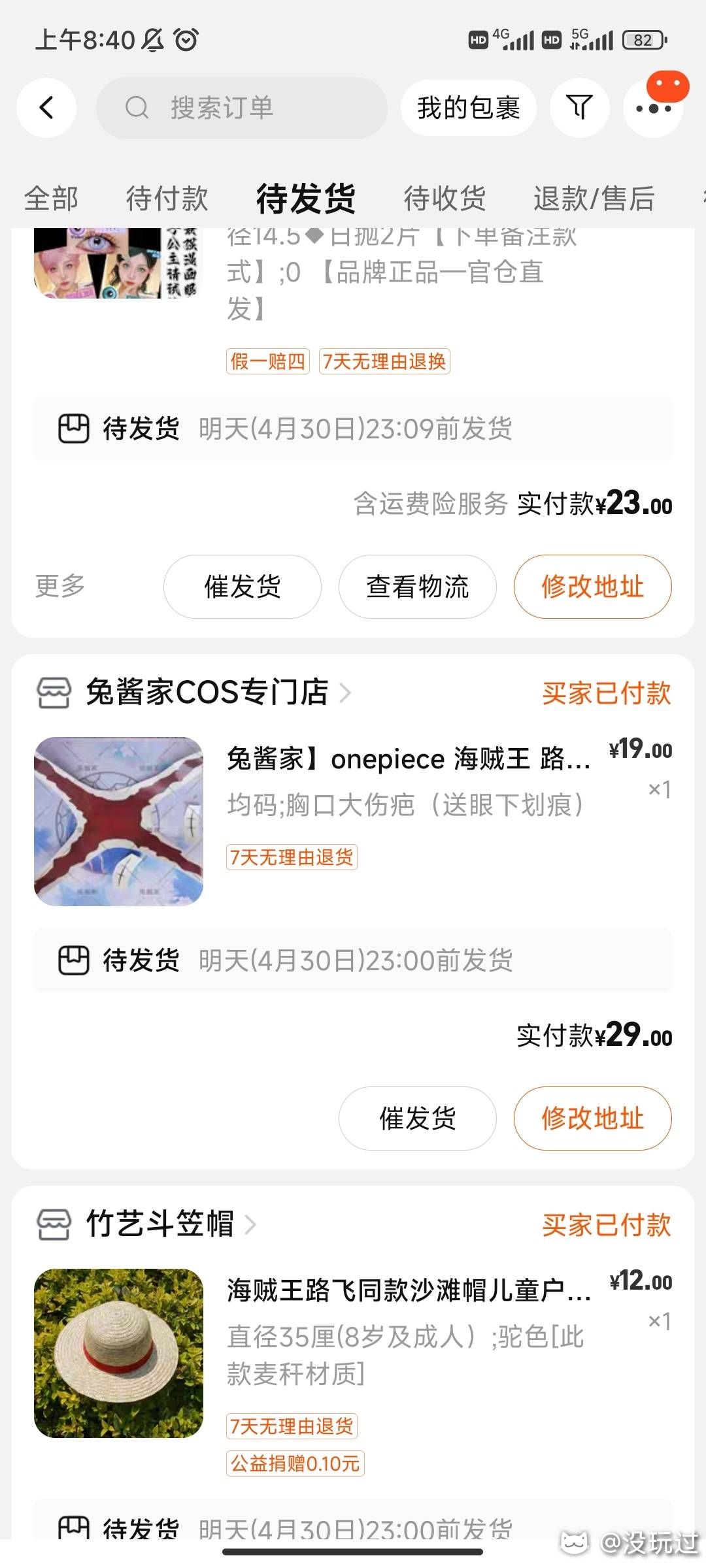Tap 查看物流 on the ¥23.00 order

coord(418,587)
